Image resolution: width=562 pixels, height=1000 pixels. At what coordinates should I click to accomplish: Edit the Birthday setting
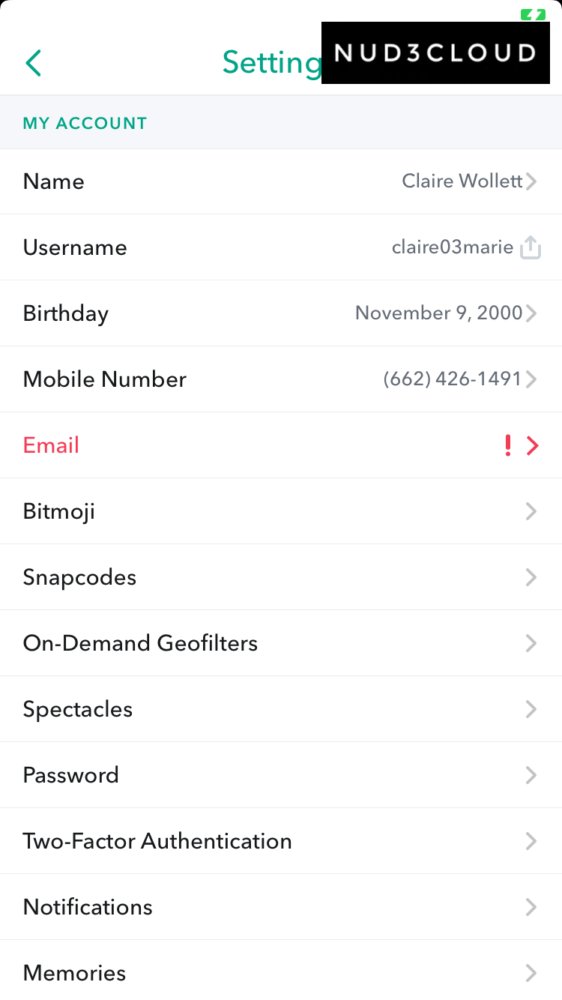click(281, 313)
